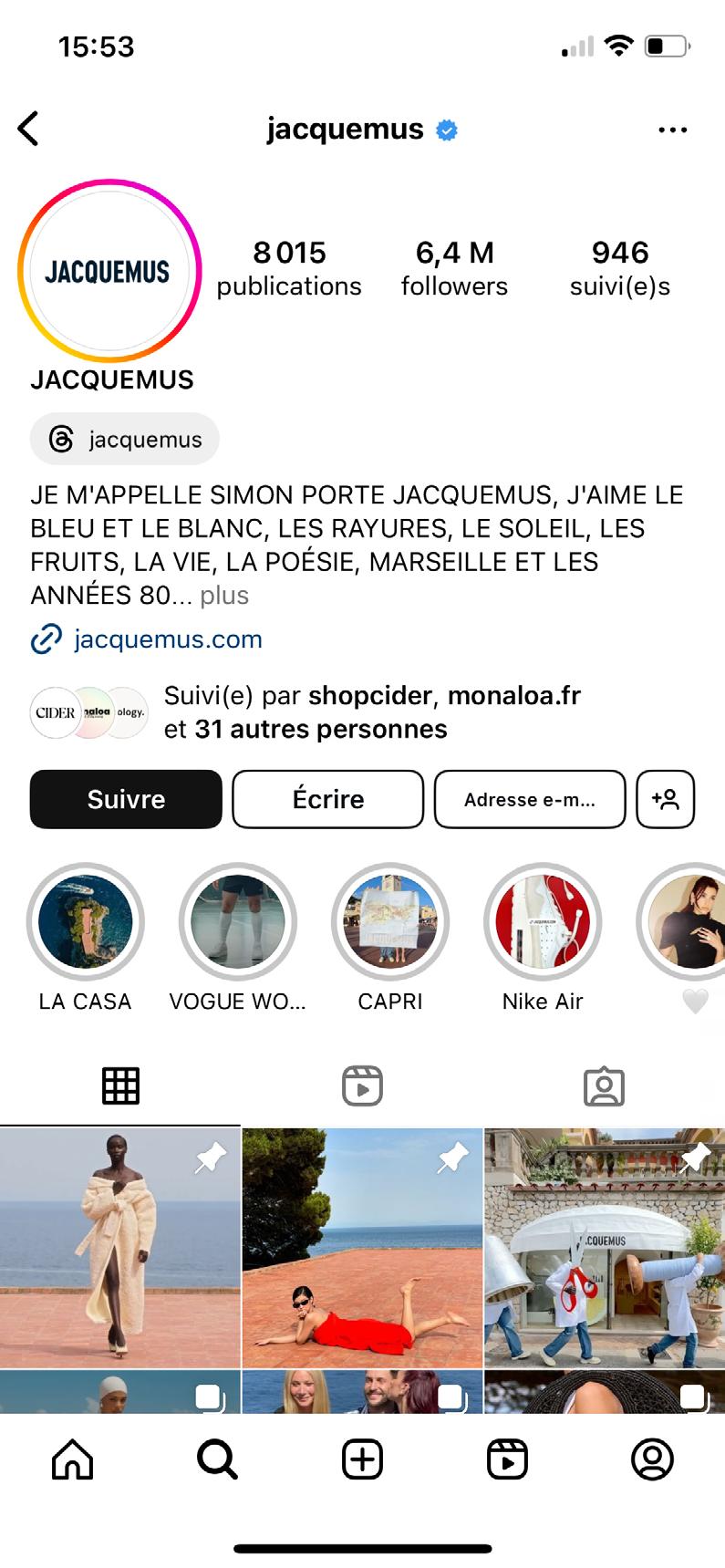Open the jacquemus Threads badge

(x=125, y=440)
